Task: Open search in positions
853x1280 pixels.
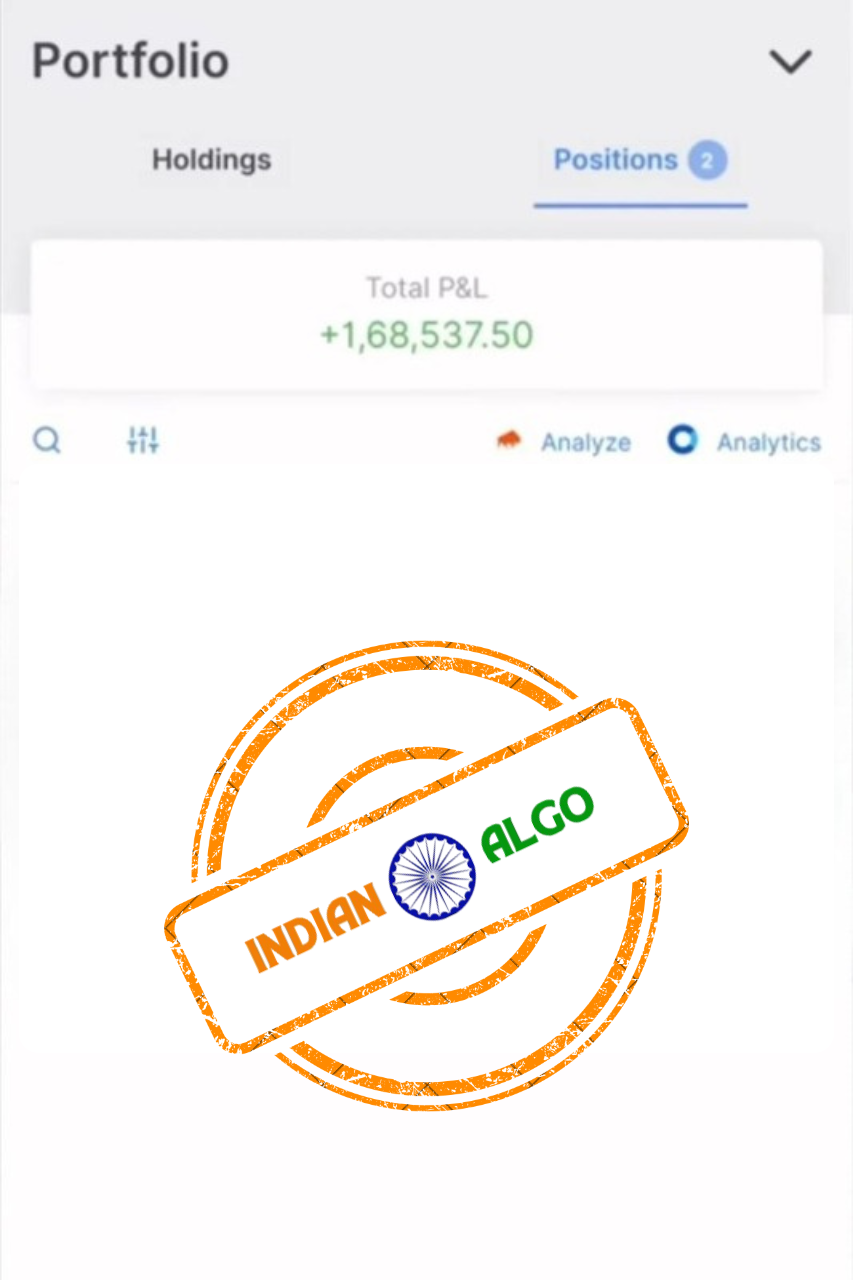Action: 47,440
